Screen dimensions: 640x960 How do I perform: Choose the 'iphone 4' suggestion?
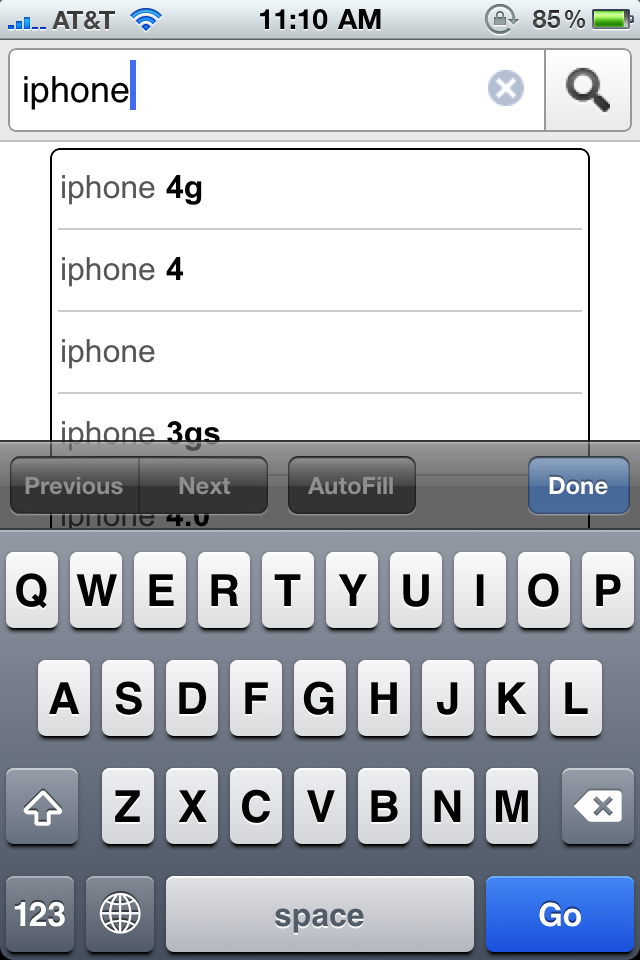[x=320, y=270]
